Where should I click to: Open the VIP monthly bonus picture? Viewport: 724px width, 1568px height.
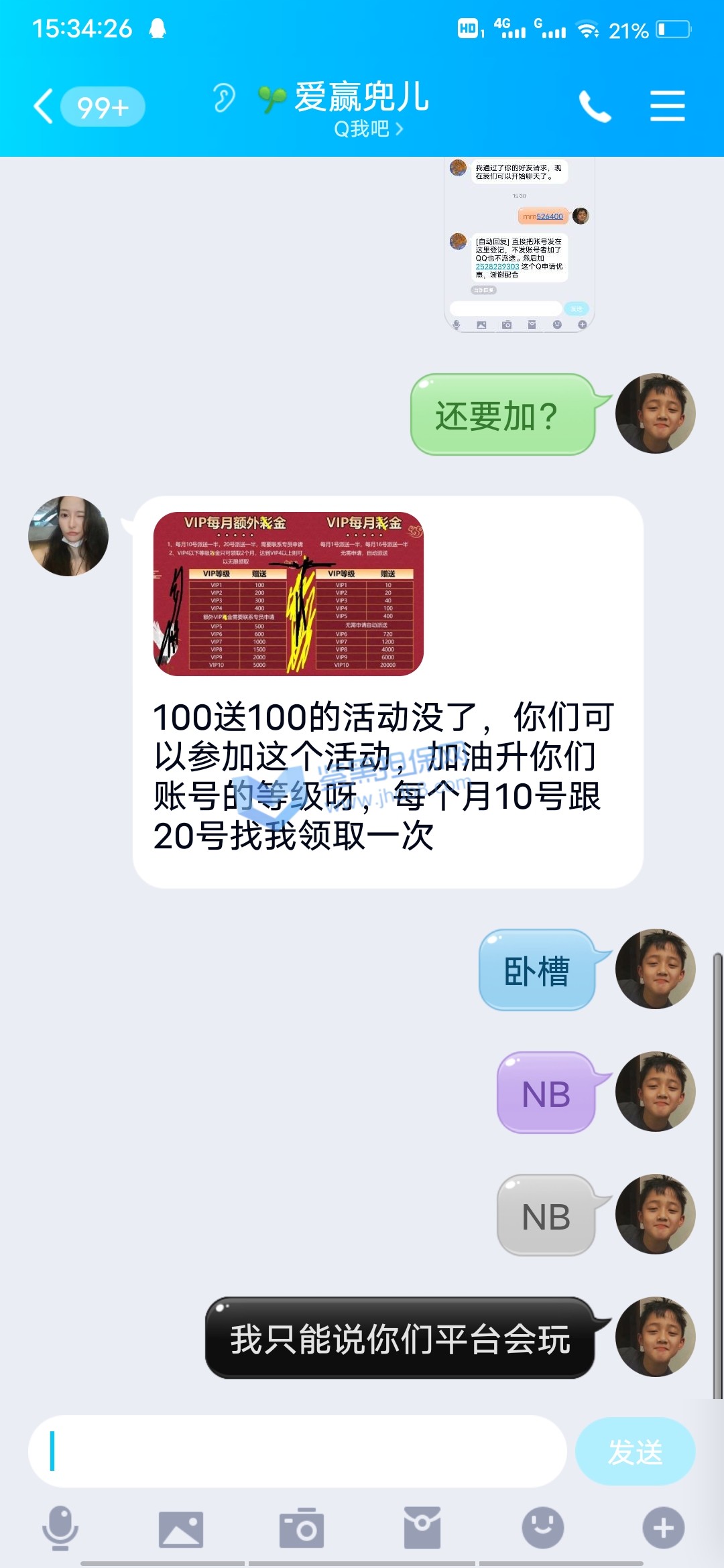click(x=288, y=594)
